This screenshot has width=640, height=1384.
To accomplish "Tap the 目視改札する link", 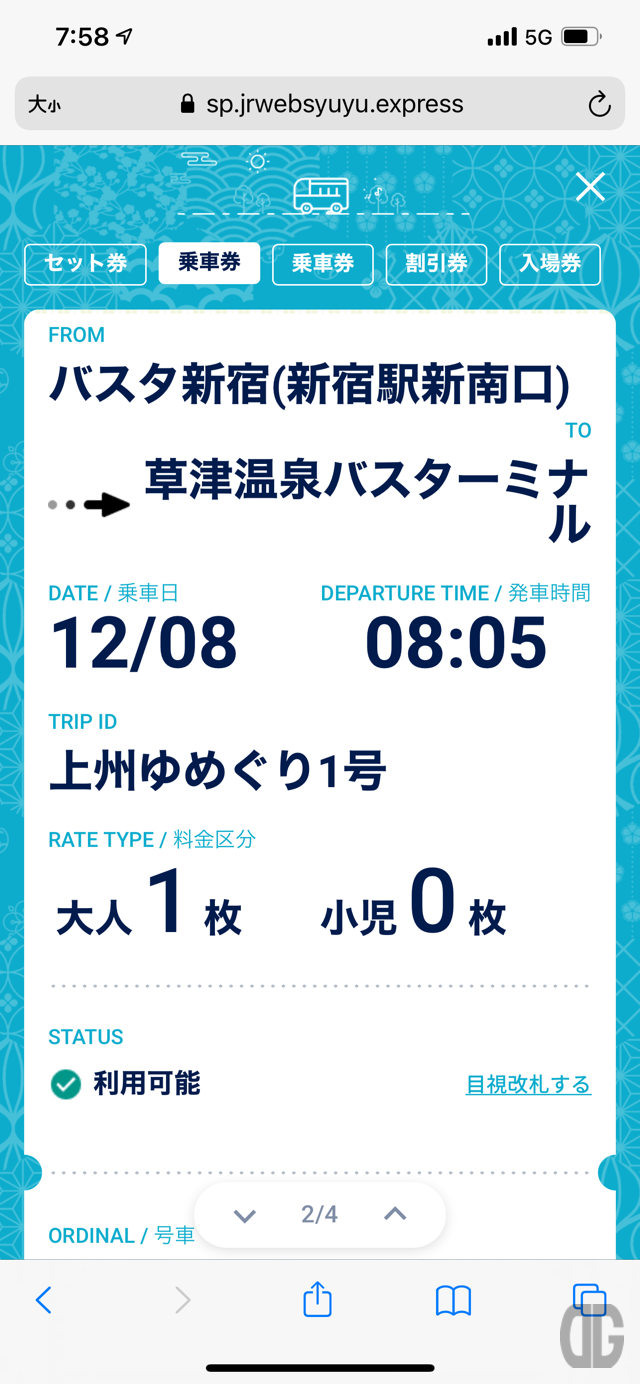I will (x=528, y=1084).
